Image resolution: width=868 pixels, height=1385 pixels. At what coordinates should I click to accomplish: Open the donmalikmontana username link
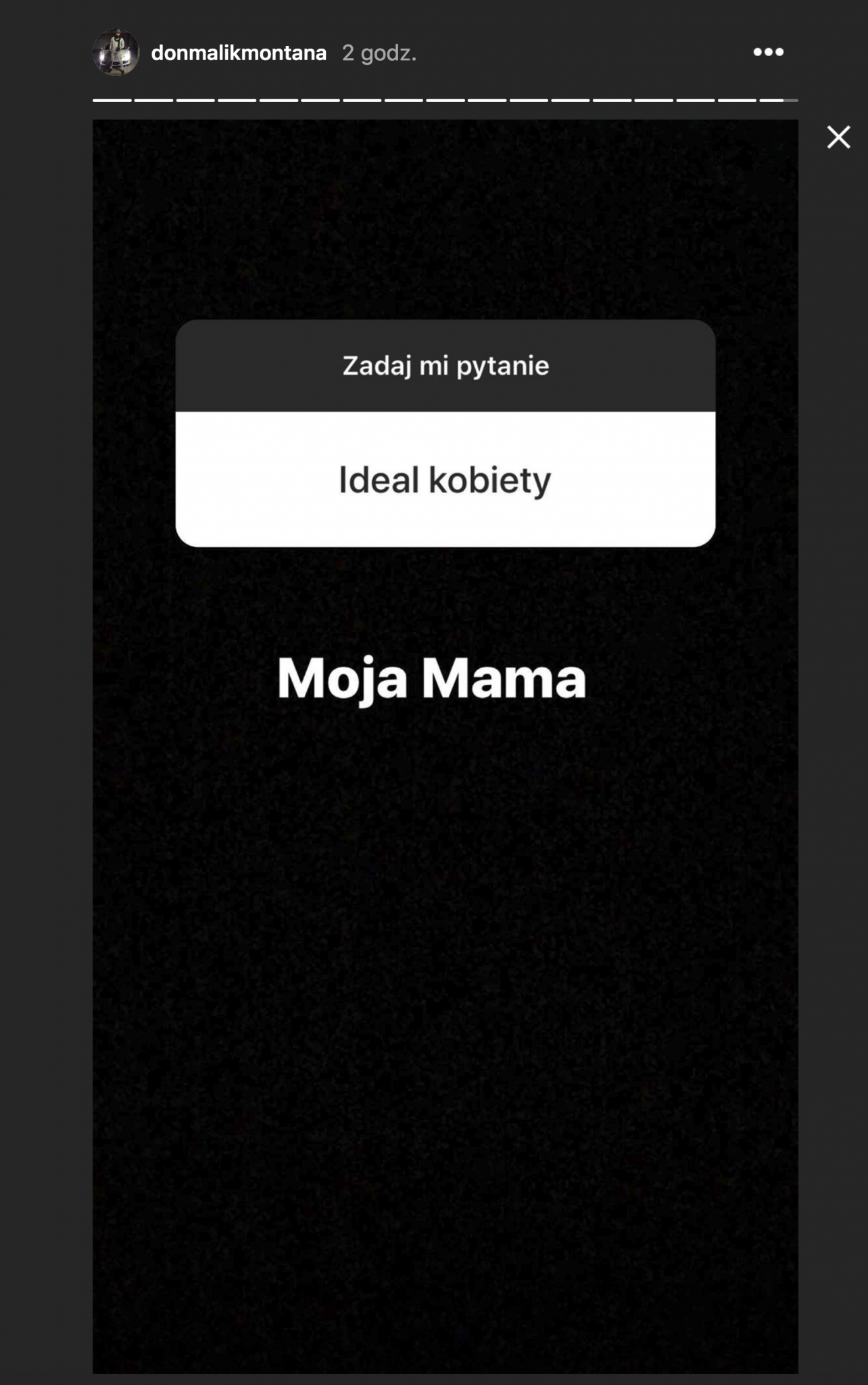tap(239, 53)
